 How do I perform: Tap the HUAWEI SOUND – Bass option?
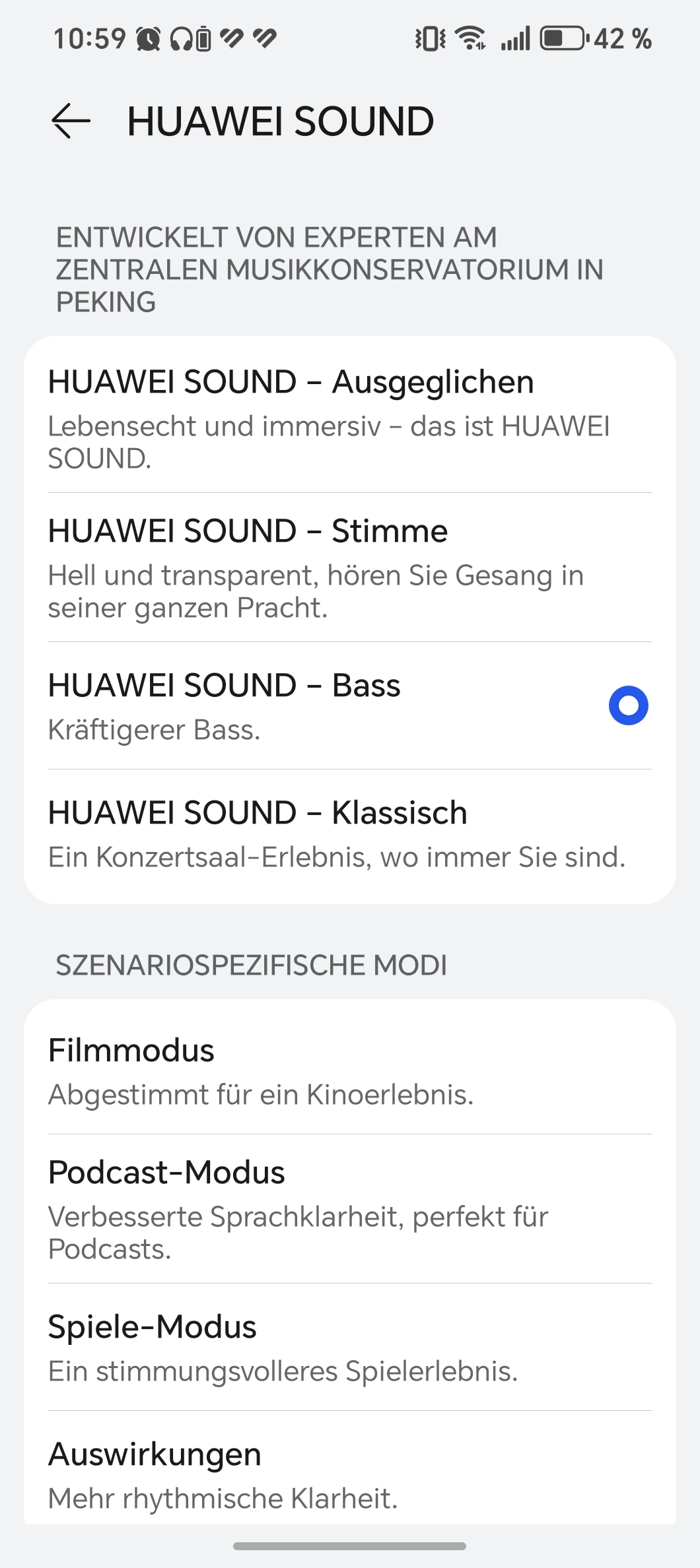click(x=349, y=705)
